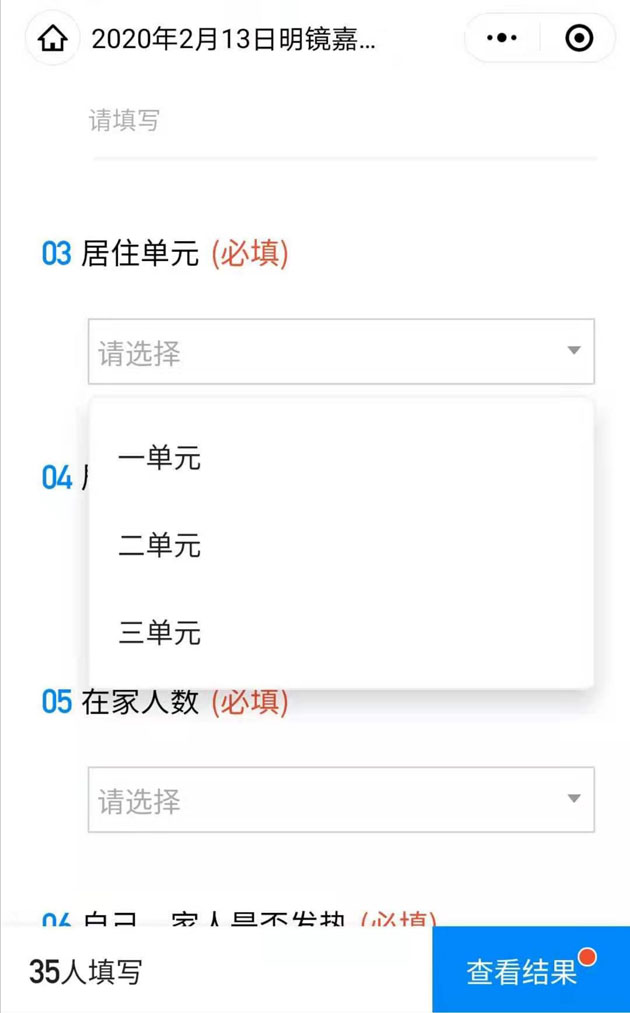Tap the 请填写 text field

340,122
